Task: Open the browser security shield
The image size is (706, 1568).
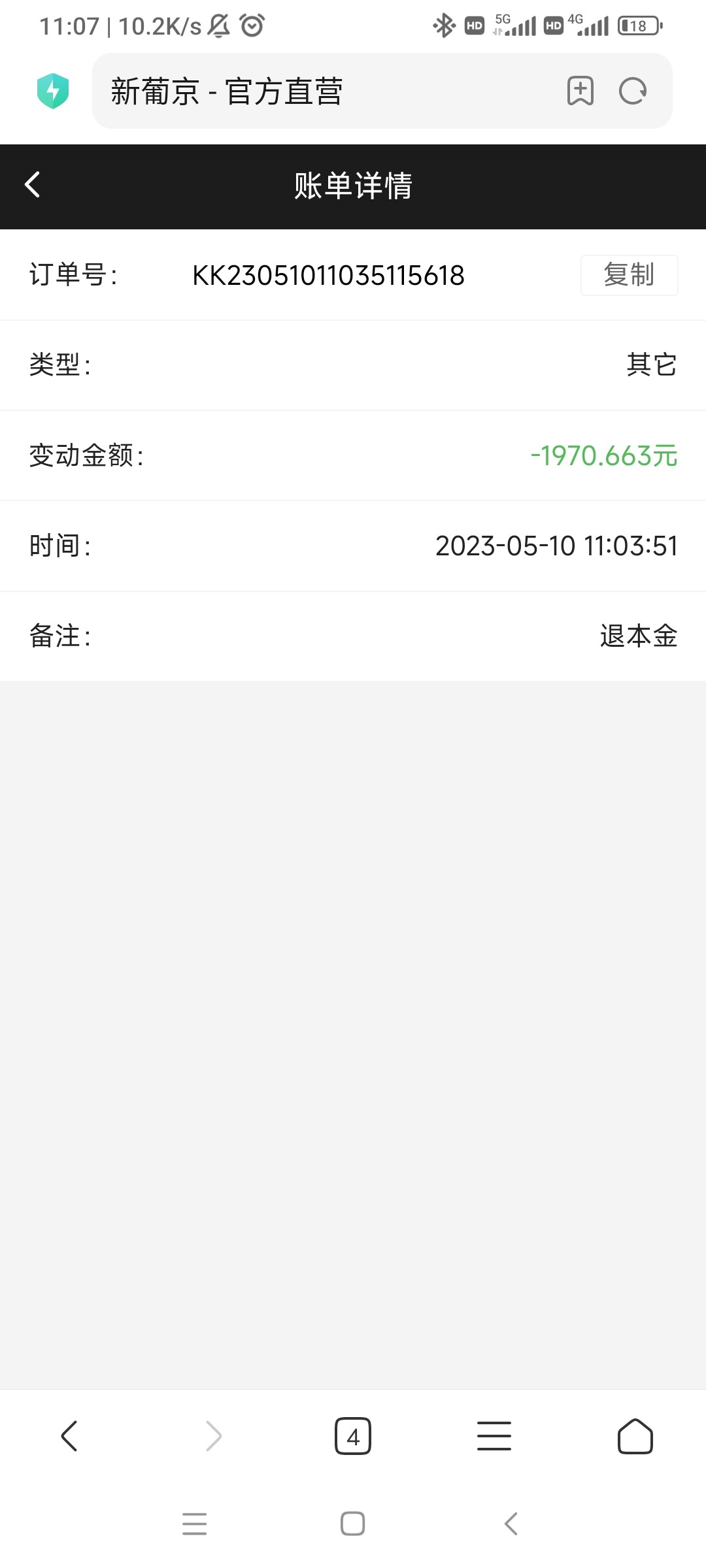Action: click(53, 91)
